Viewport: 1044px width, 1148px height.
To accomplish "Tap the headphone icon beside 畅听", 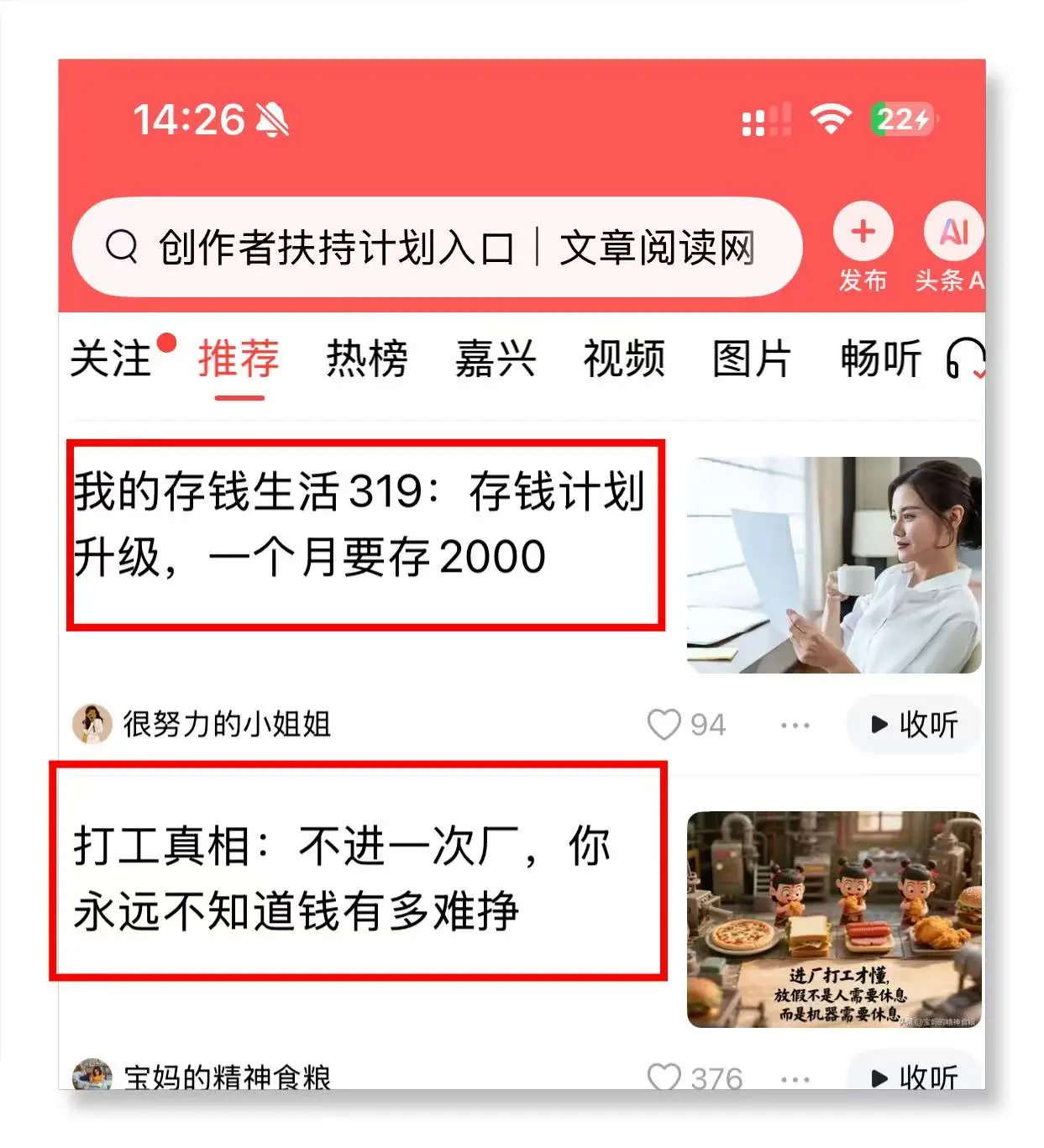I will point(966,359).
